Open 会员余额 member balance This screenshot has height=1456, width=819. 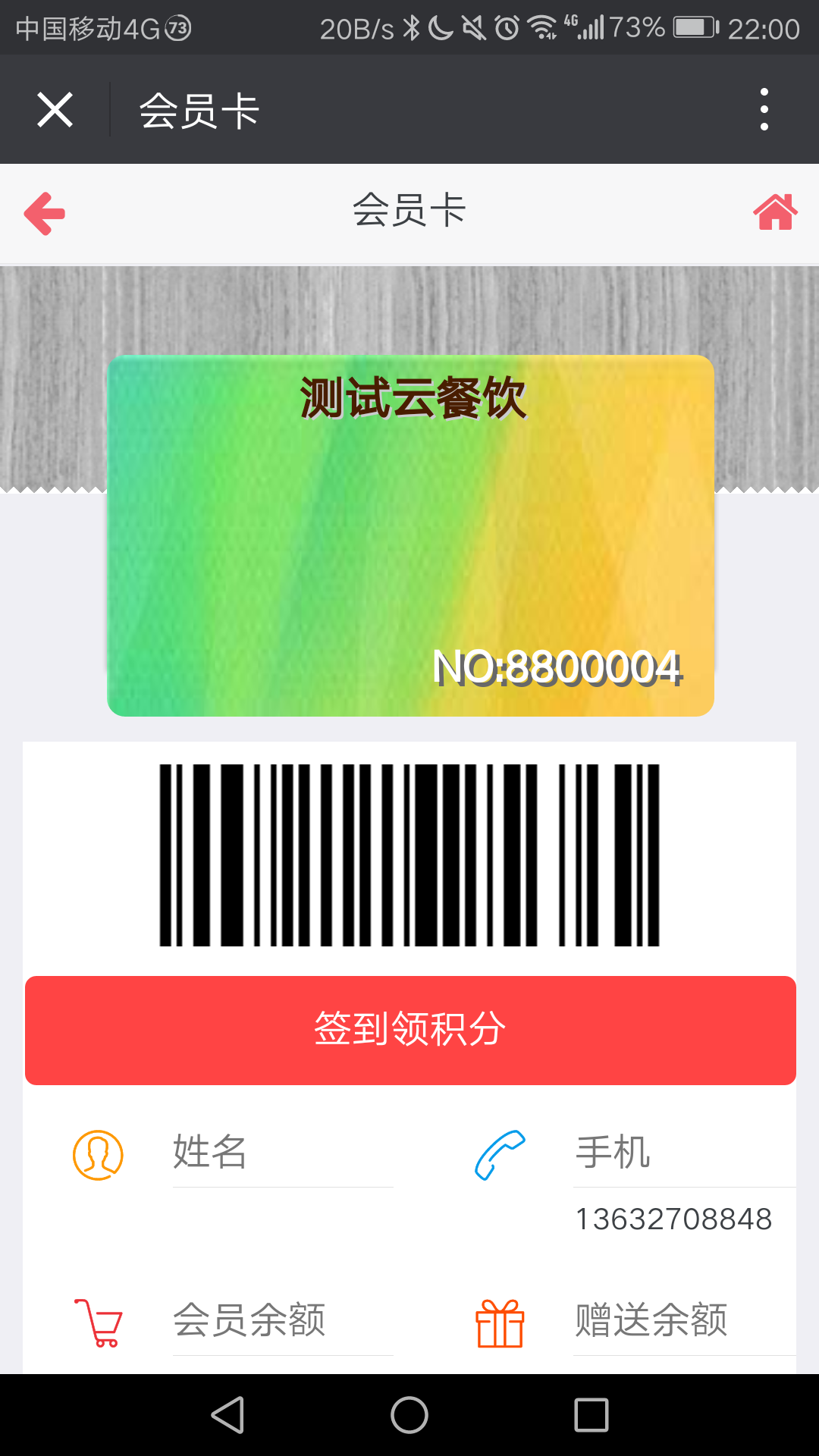click(282, 1321)
